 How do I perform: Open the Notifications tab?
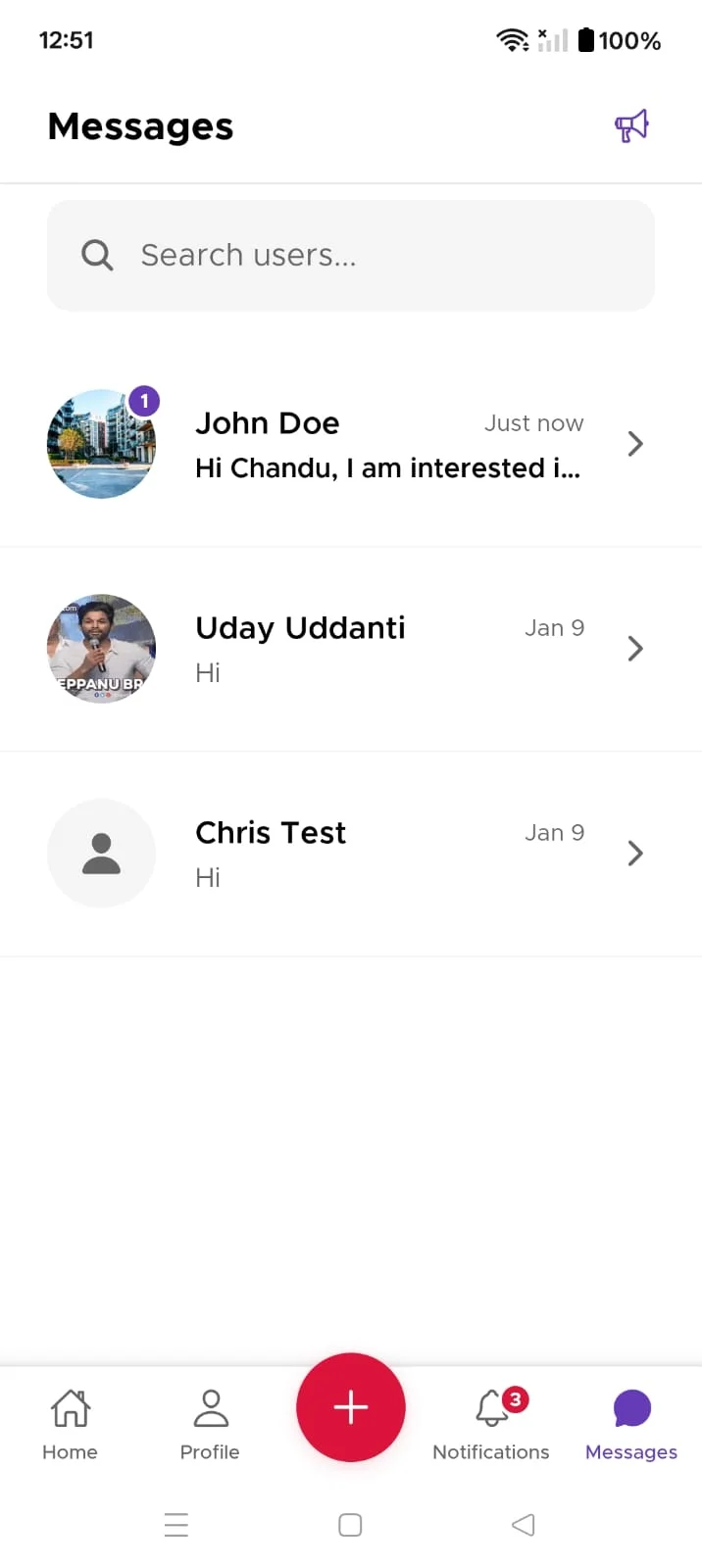pyautogui.click(x=491, y=1424)
